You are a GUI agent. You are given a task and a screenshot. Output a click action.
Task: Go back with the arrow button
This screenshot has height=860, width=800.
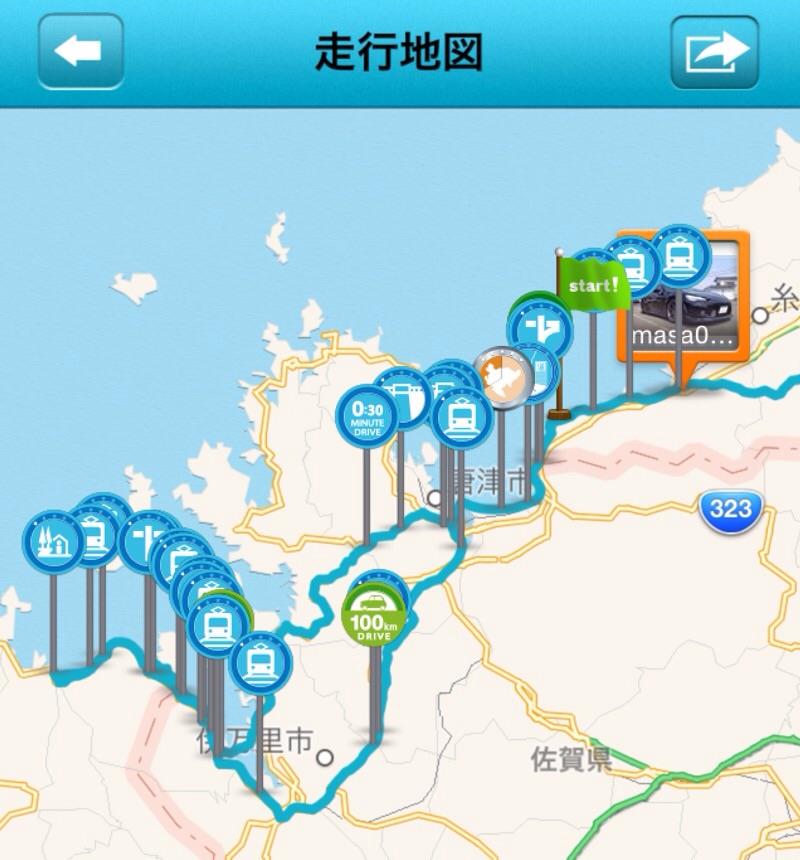(80, 51)
